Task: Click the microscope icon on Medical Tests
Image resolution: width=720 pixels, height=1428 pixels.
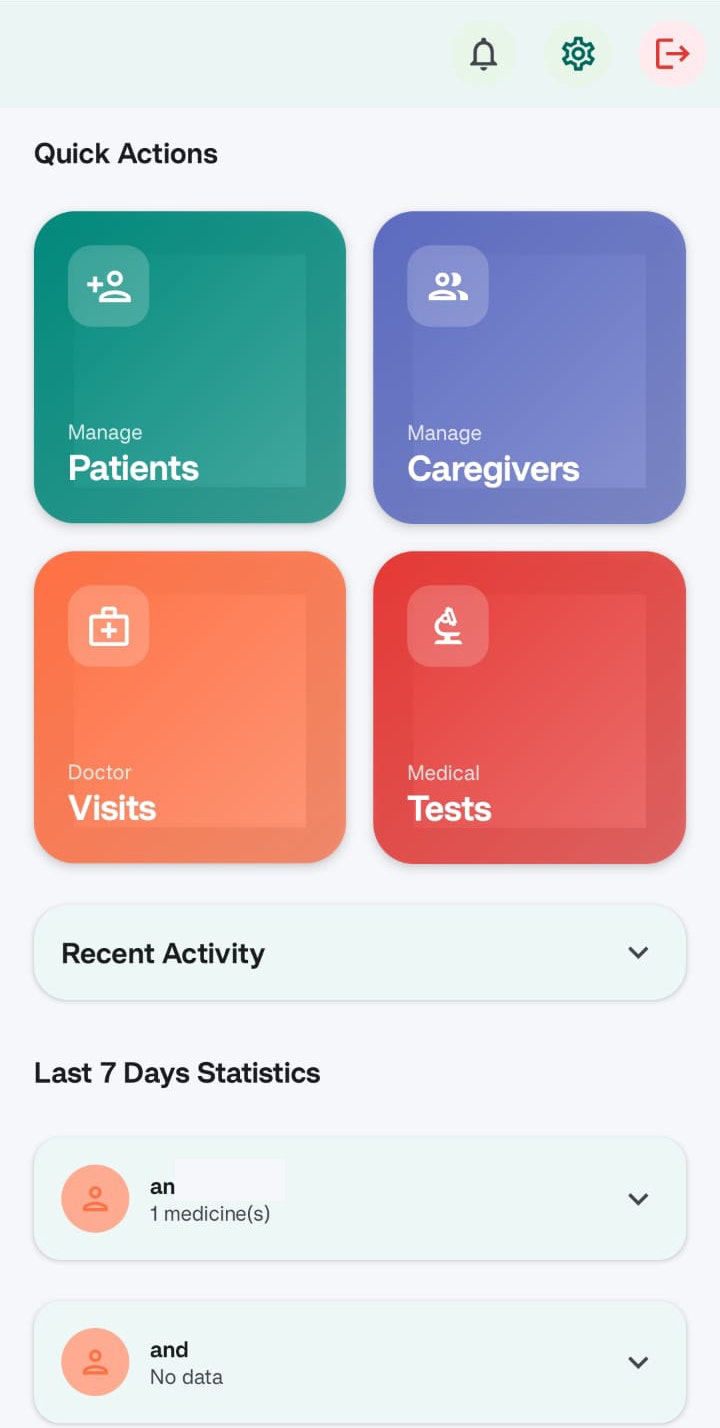Action: 447,627
